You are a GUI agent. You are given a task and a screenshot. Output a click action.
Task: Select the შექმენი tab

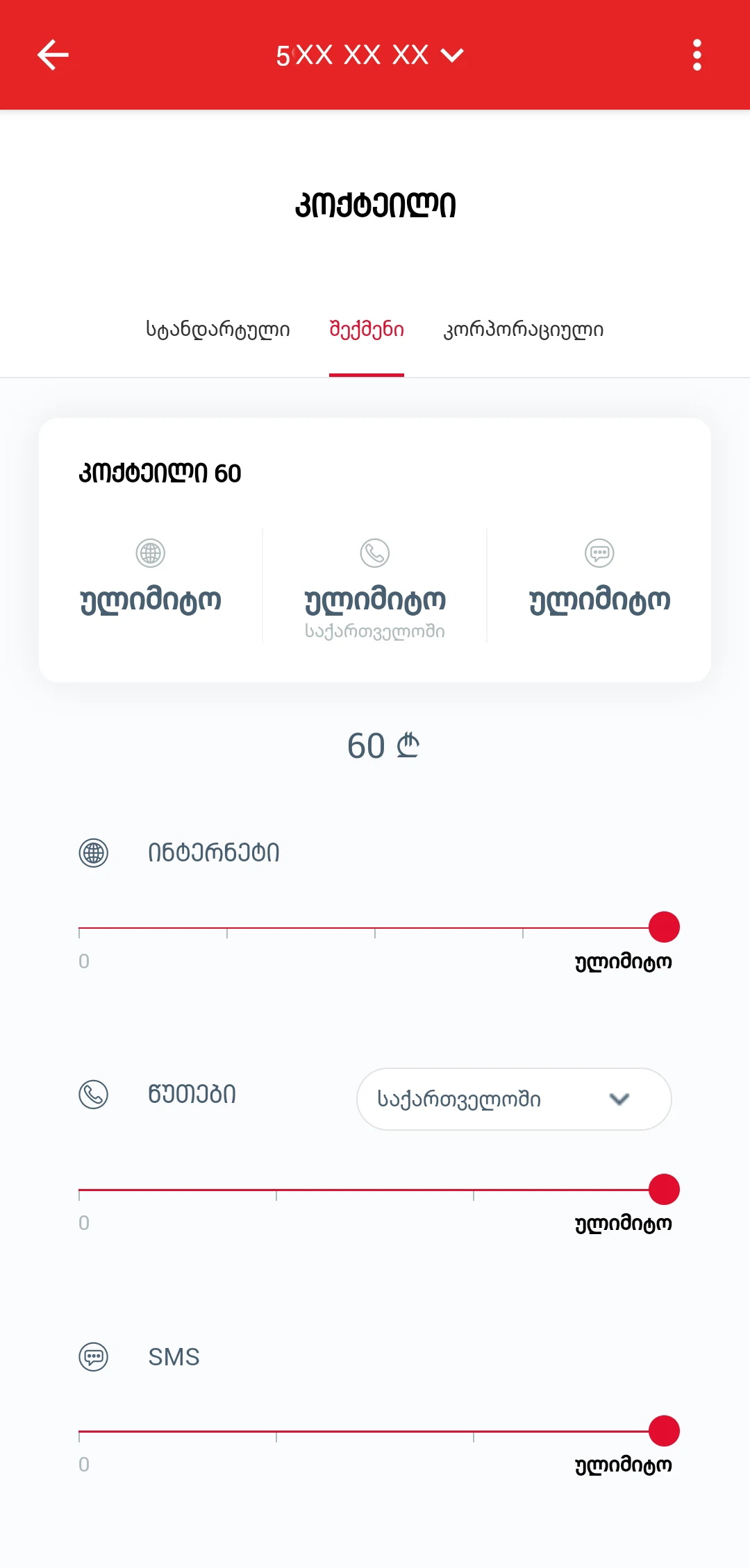click(367, 330)
